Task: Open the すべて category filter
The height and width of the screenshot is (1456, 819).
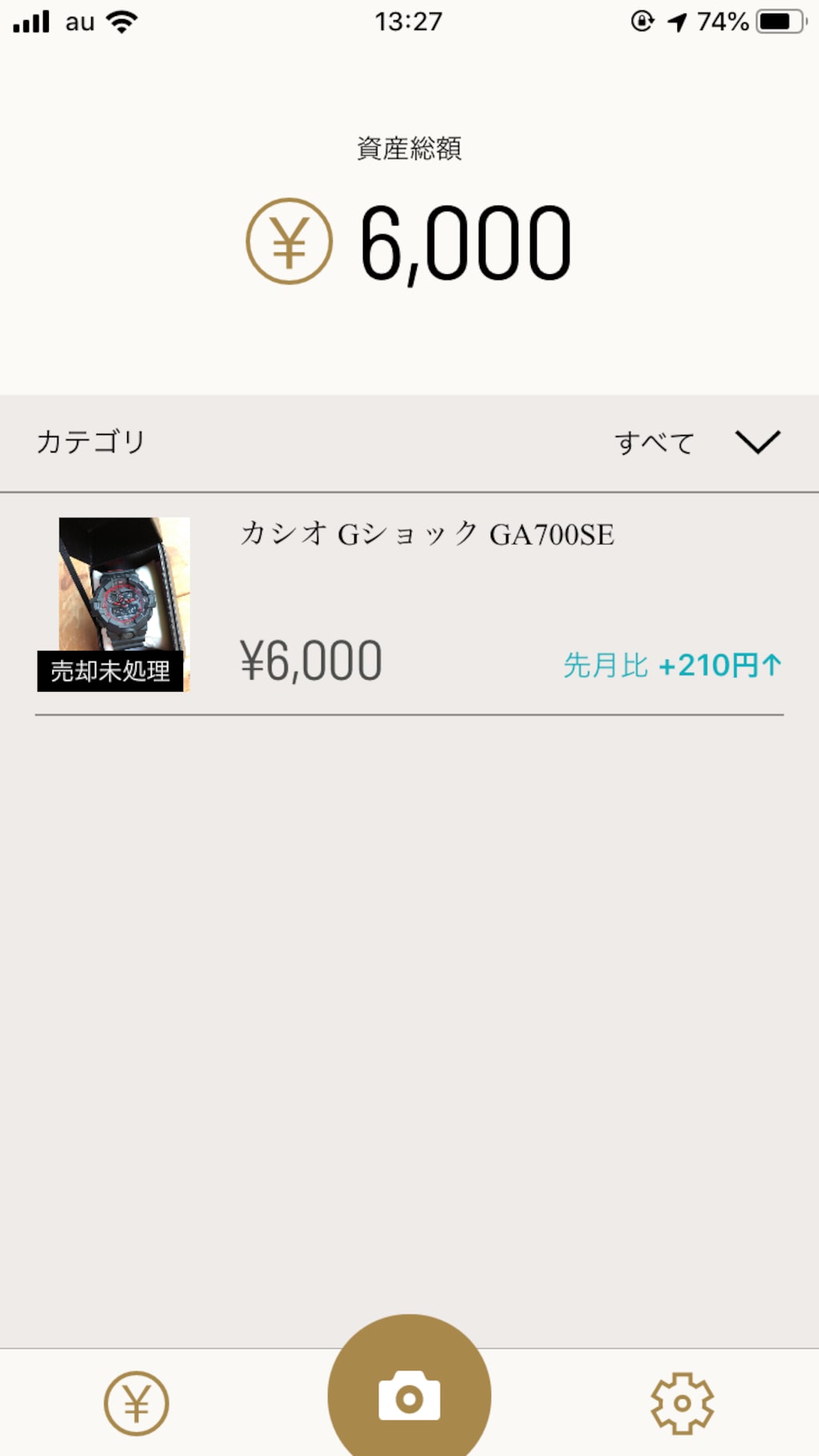Action: [656, 441]
